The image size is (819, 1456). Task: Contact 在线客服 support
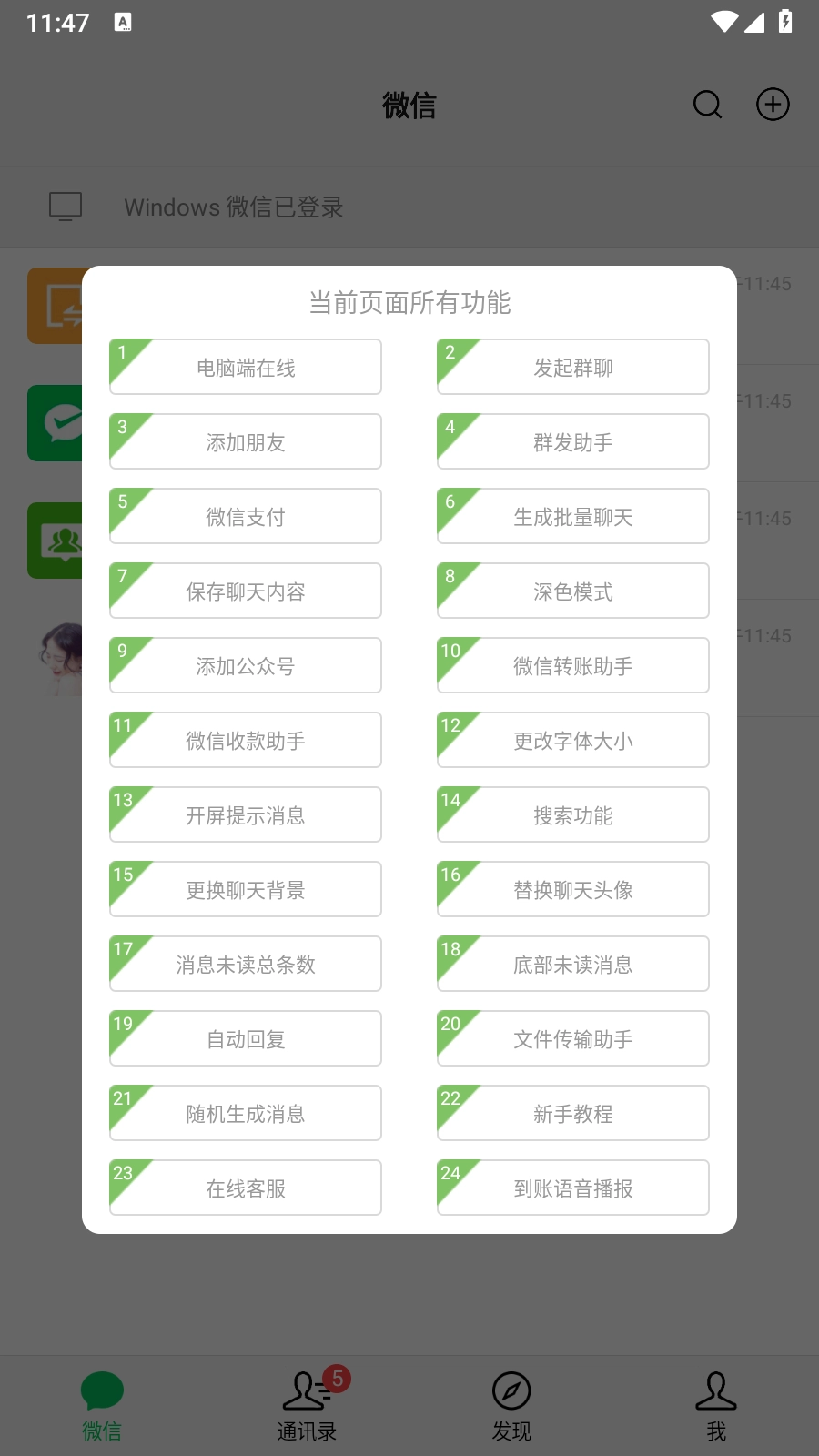pos(246,1188)
